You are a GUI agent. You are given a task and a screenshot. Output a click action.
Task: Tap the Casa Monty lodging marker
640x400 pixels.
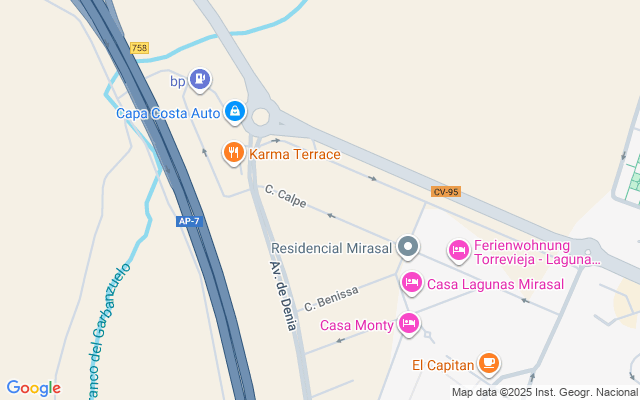(407, 324)
